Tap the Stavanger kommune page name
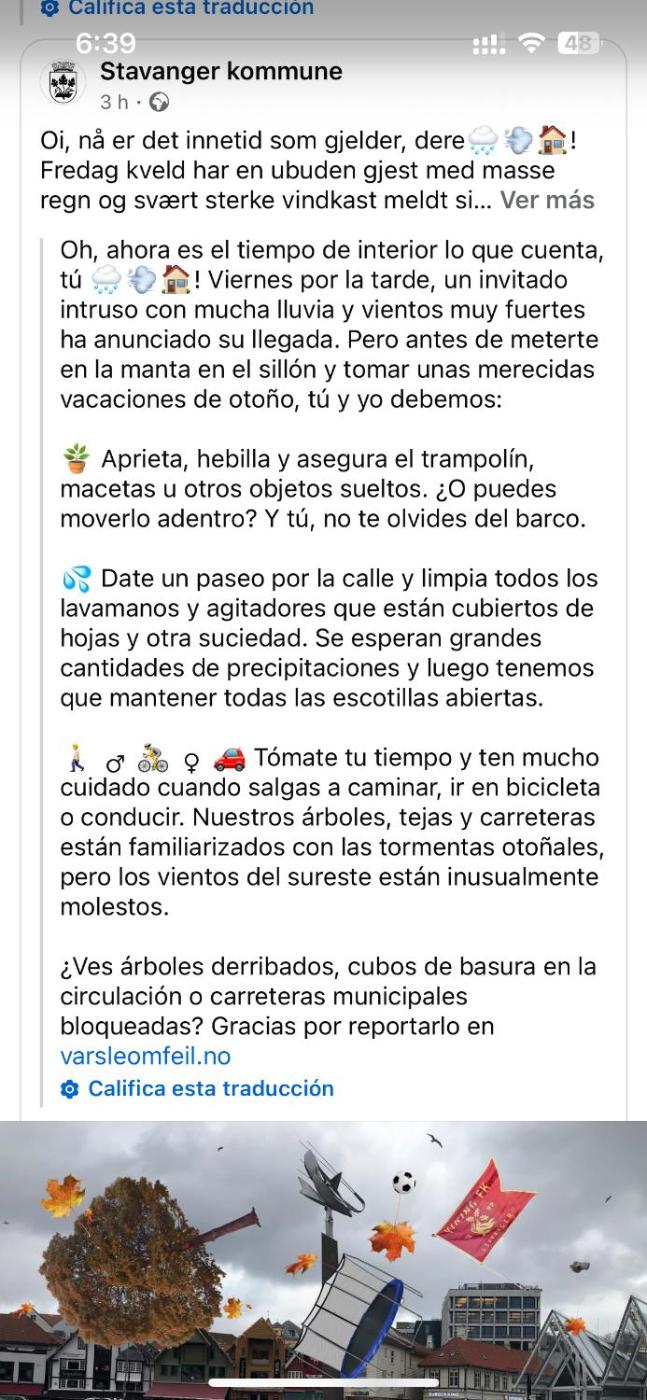This screenshot has height=1400, width=647. (x=221, y=72)
